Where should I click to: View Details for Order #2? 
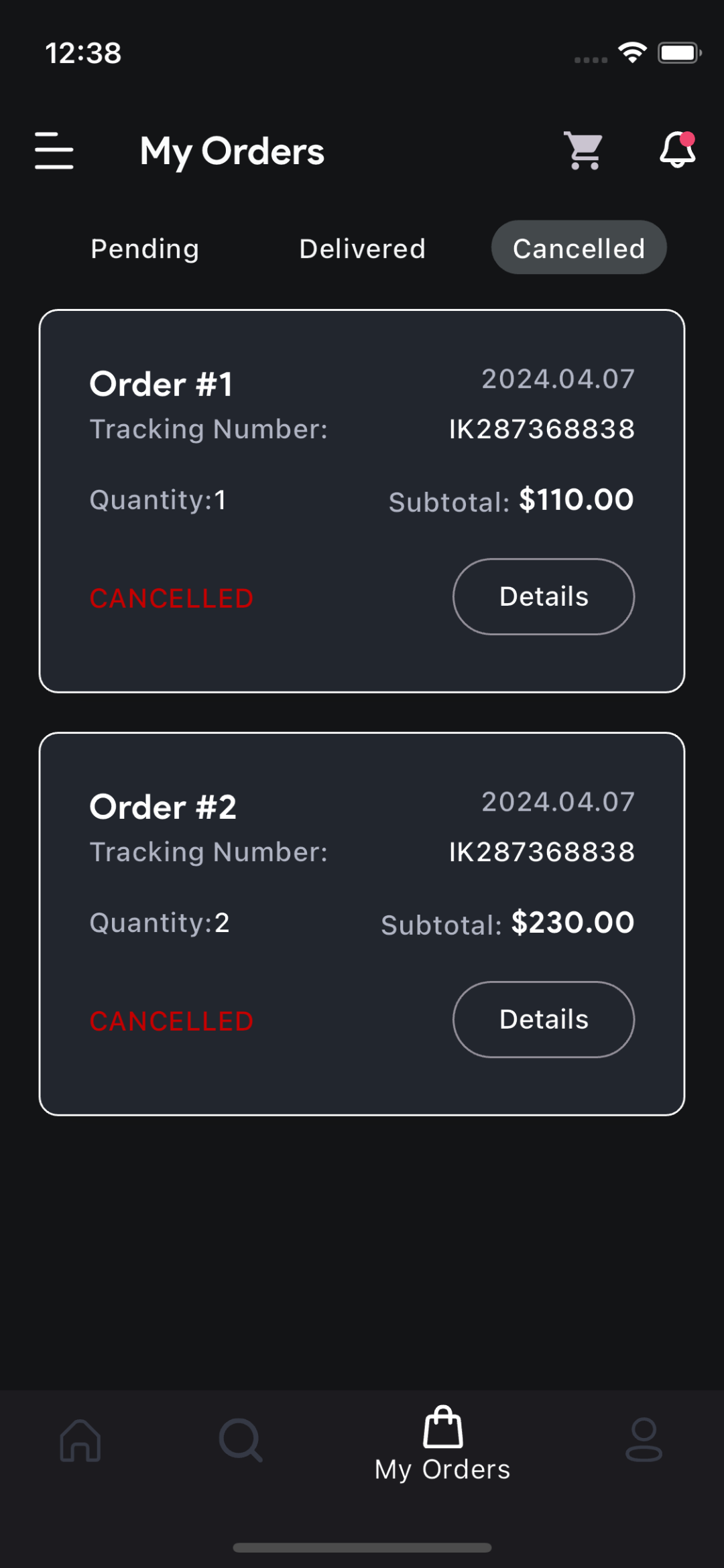[543, 1019]
